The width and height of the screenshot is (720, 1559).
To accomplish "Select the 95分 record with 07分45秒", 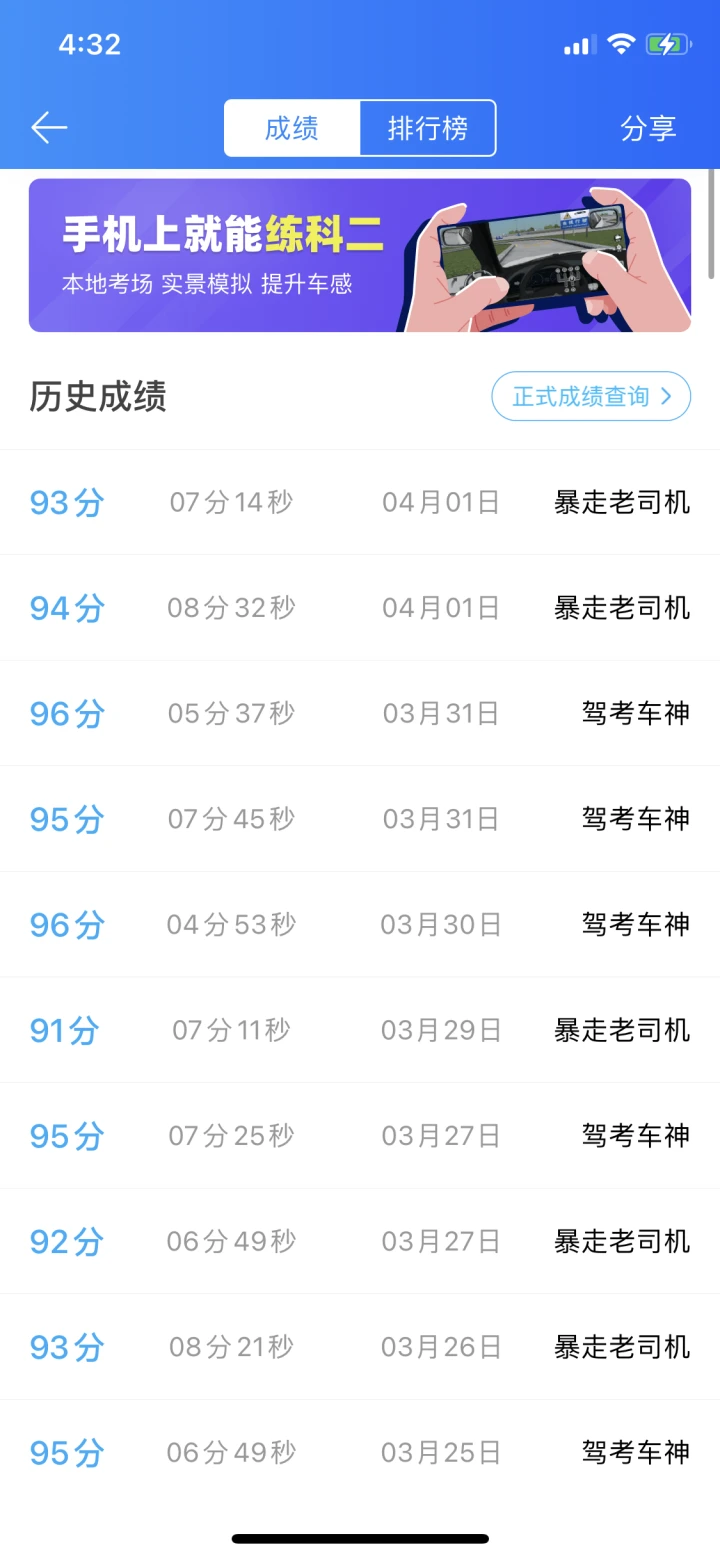I will (x=360, y=819).
